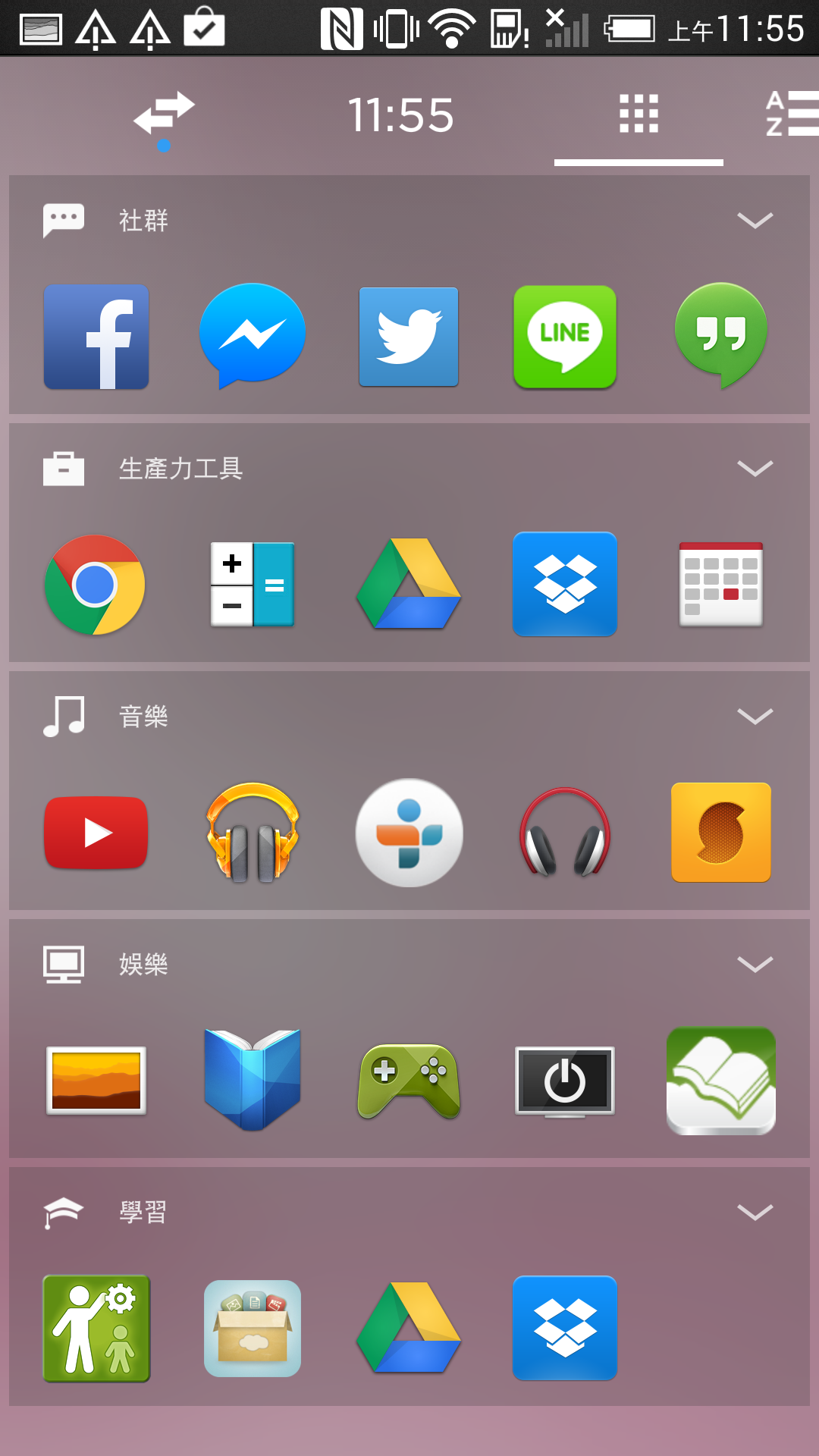Launch the Kid Mode app in 學習
819x1456 pixels.
(x=96, y=1329)
